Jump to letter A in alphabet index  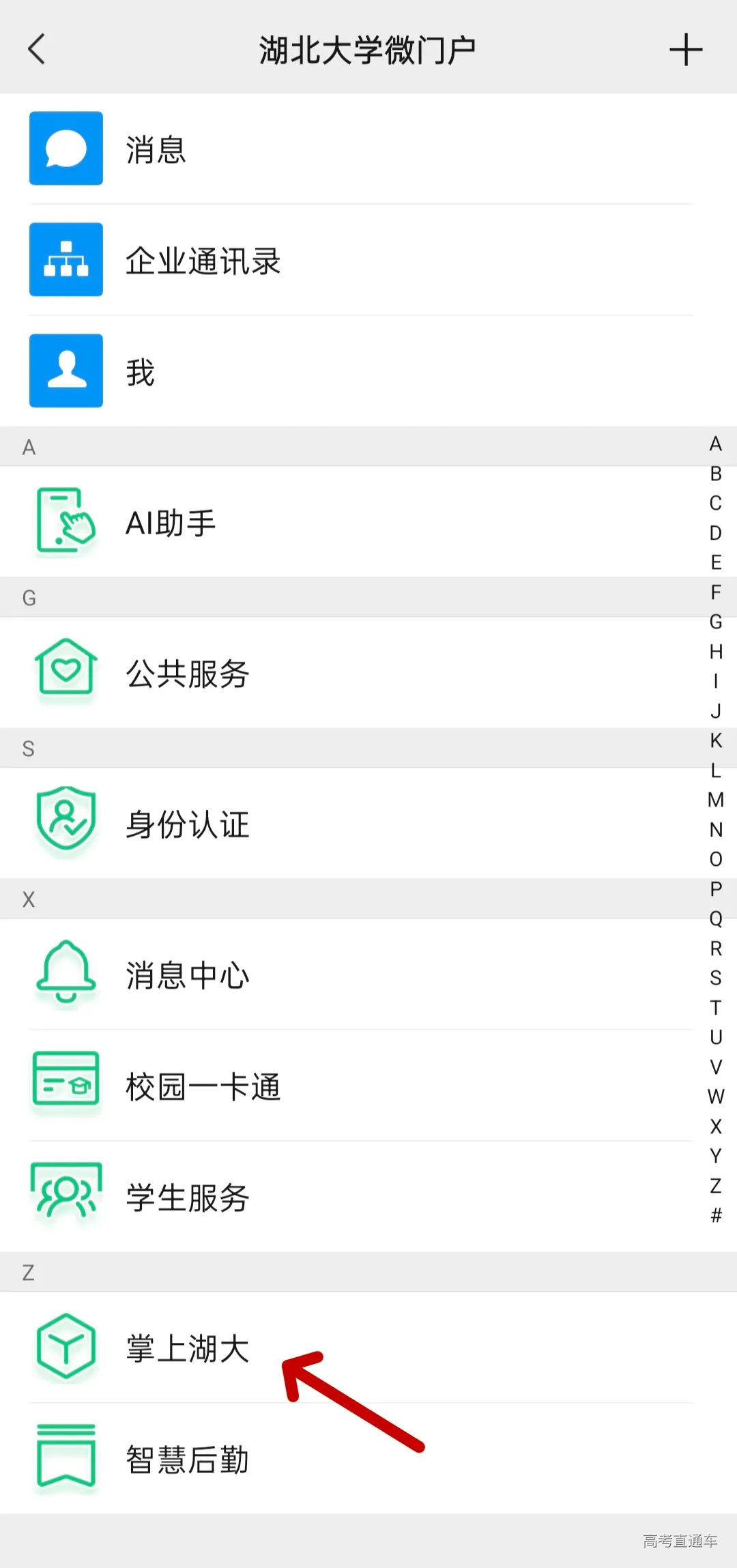tap(716, 444)
